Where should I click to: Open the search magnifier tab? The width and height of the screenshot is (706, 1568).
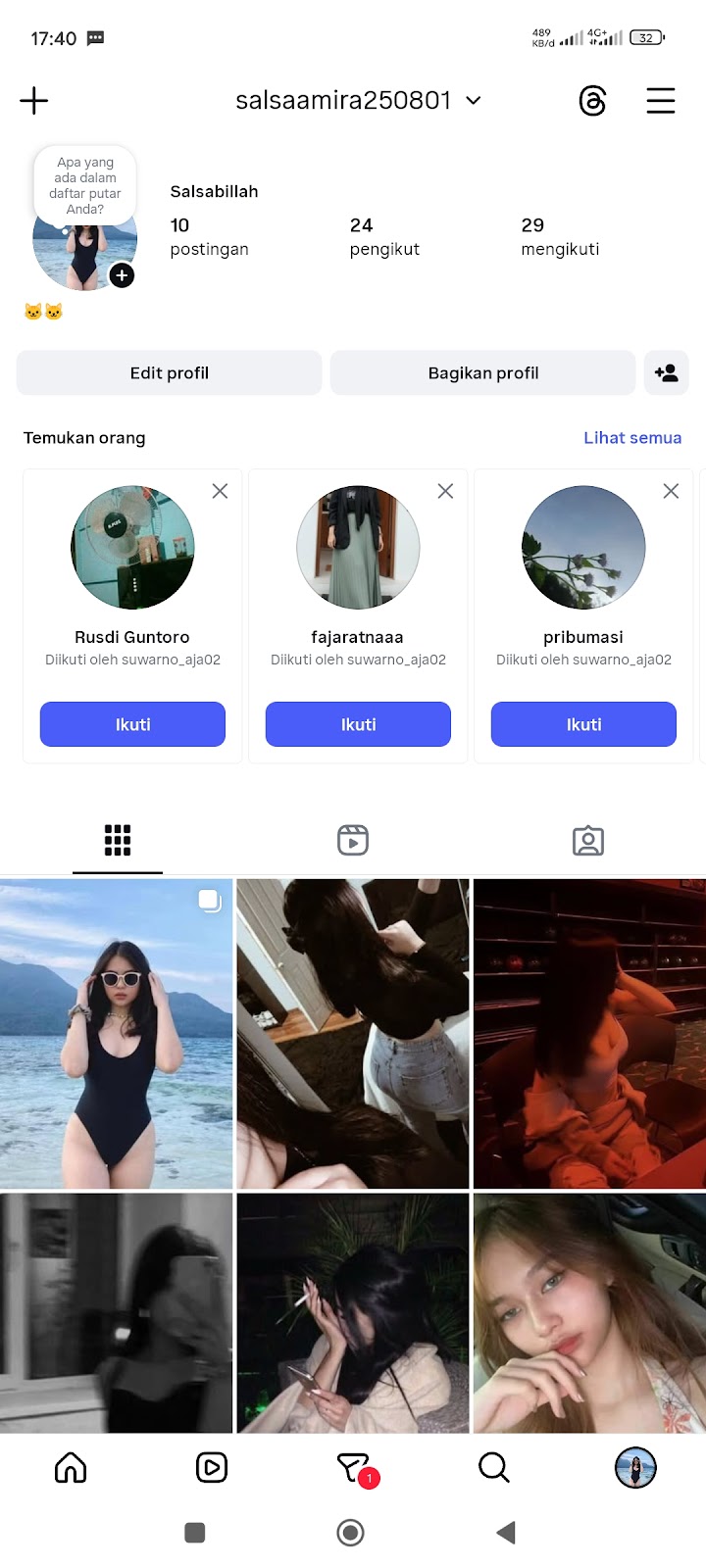click(x=493, y=1467)
